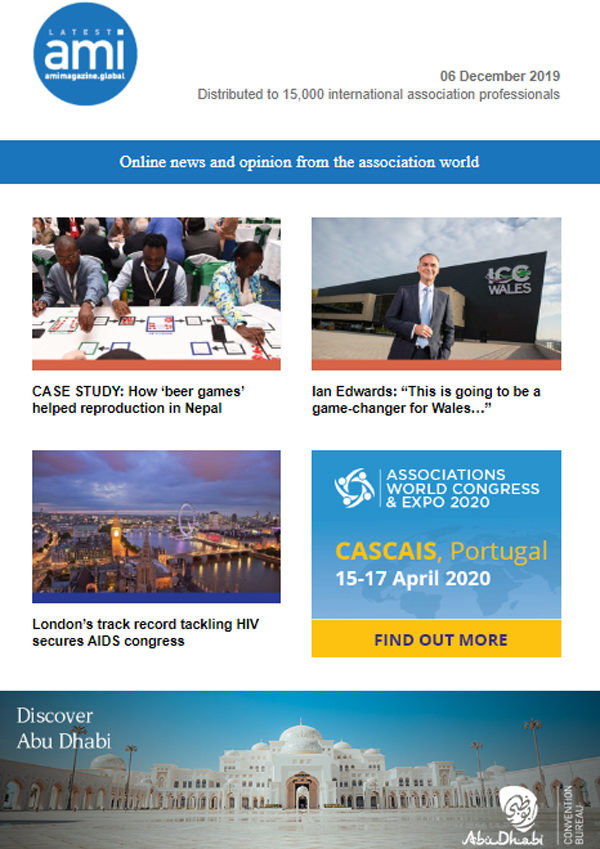Viewport: 600px width, 849px height.
Task: Open the London skyline article image
Action: [156, 526]
